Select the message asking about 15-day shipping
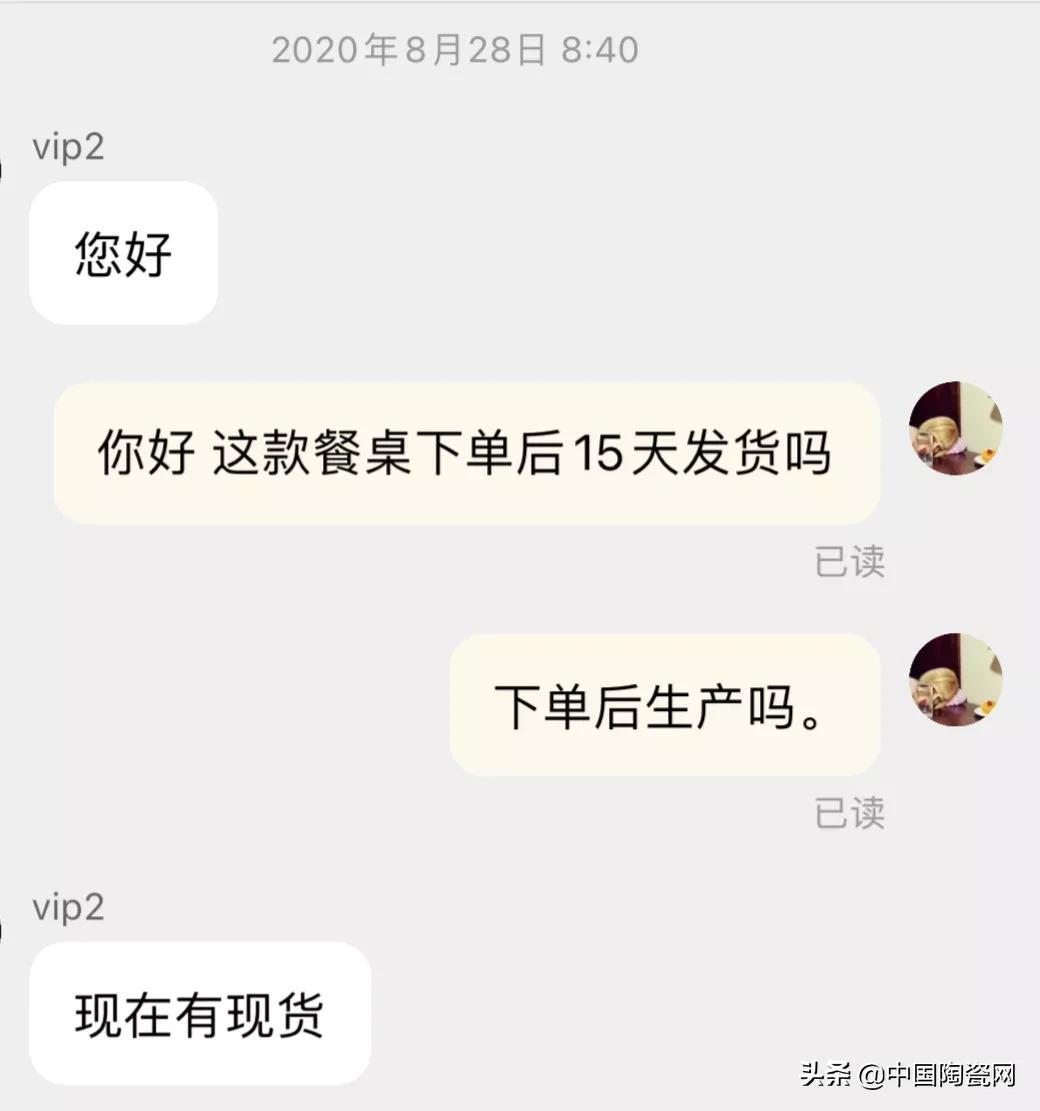 [x=470, y=452]
